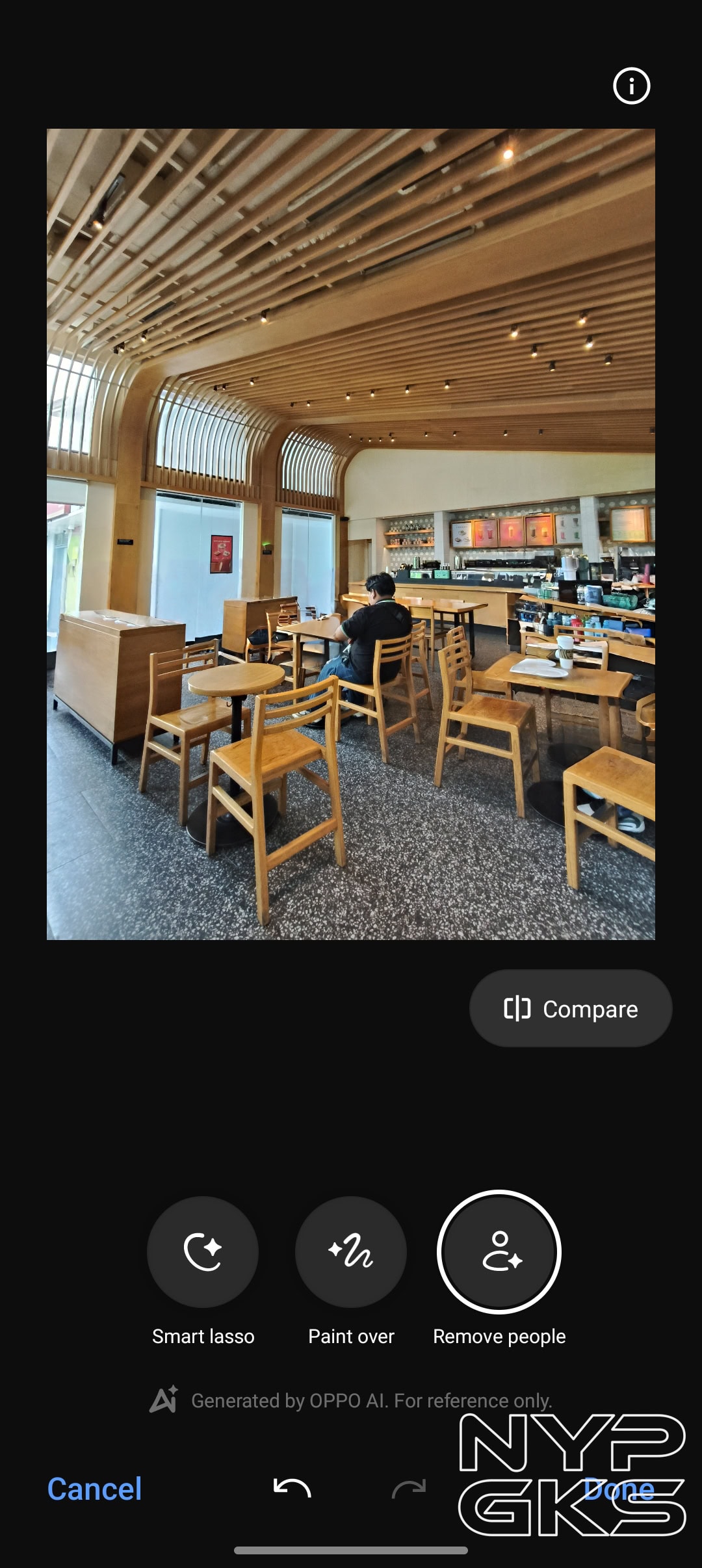This screenshot has width=702, height=1568.
Task: Cancel the current edit
Action: [x=94, y=1489]
